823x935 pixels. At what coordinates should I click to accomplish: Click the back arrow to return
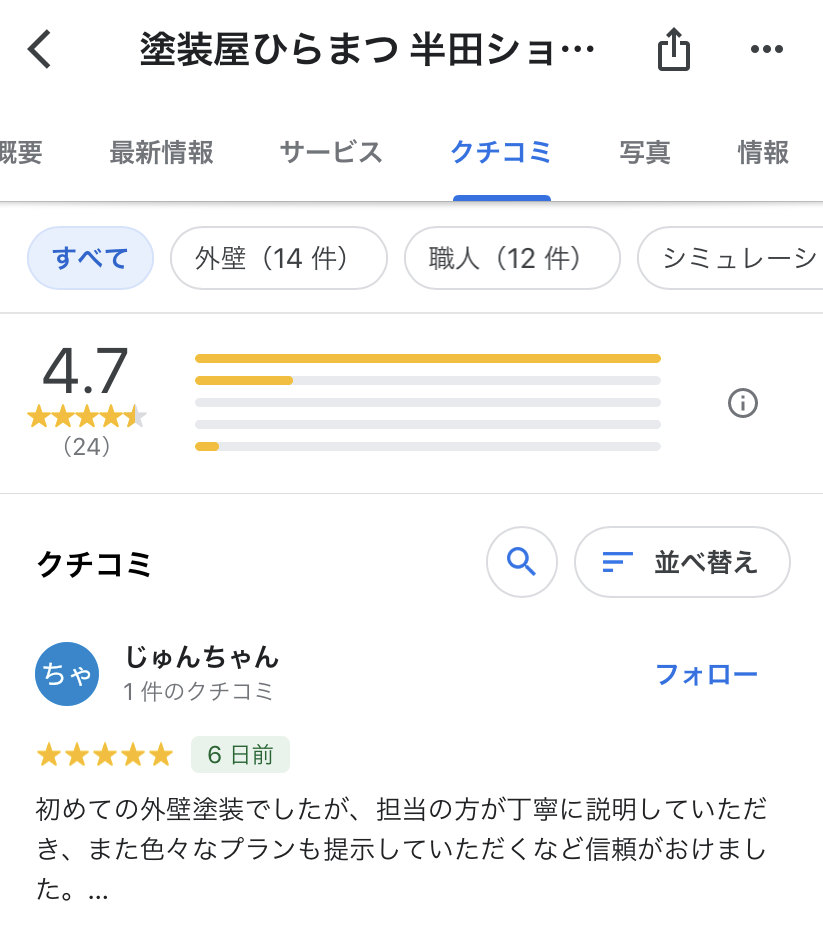[x=39, y=48]
